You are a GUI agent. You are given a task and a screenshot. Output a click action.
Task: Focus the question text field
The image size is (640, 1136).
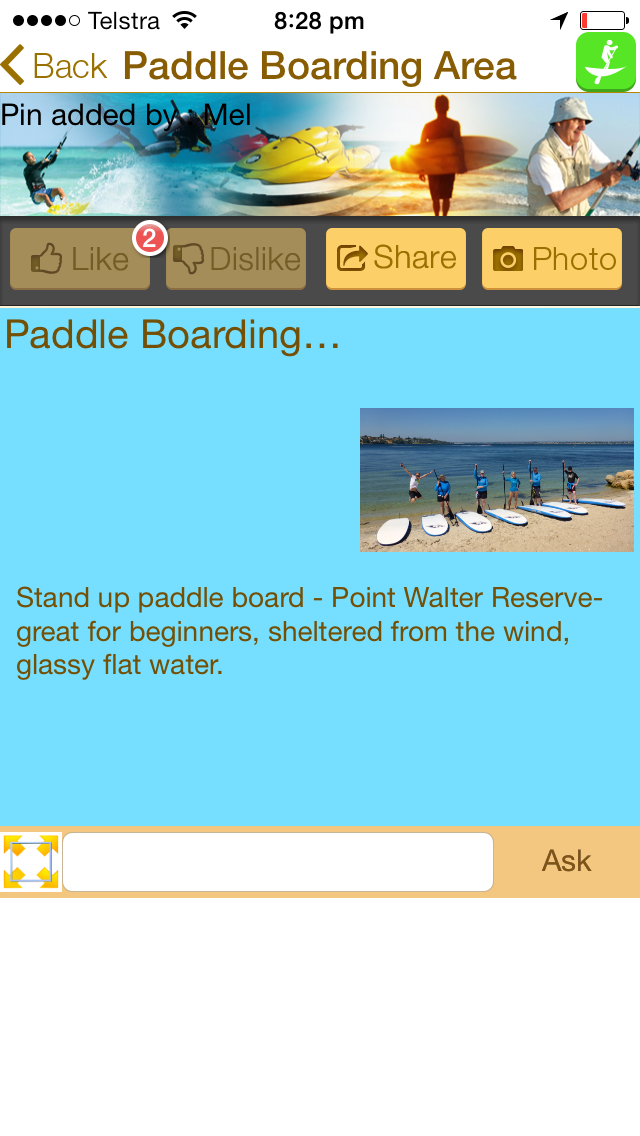278,862
